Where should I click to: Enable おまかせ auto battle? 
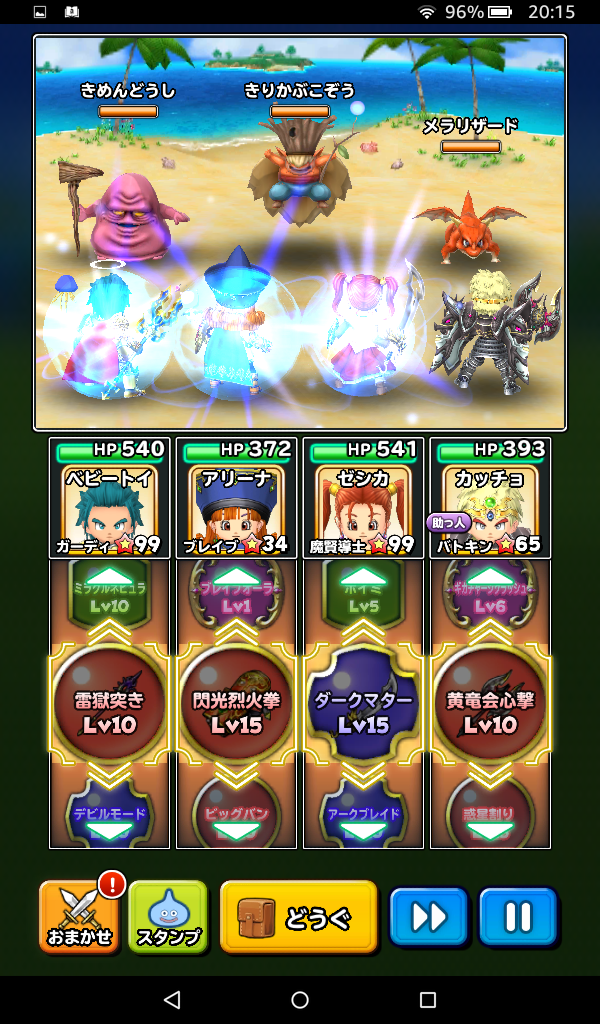tap(78, 916)
